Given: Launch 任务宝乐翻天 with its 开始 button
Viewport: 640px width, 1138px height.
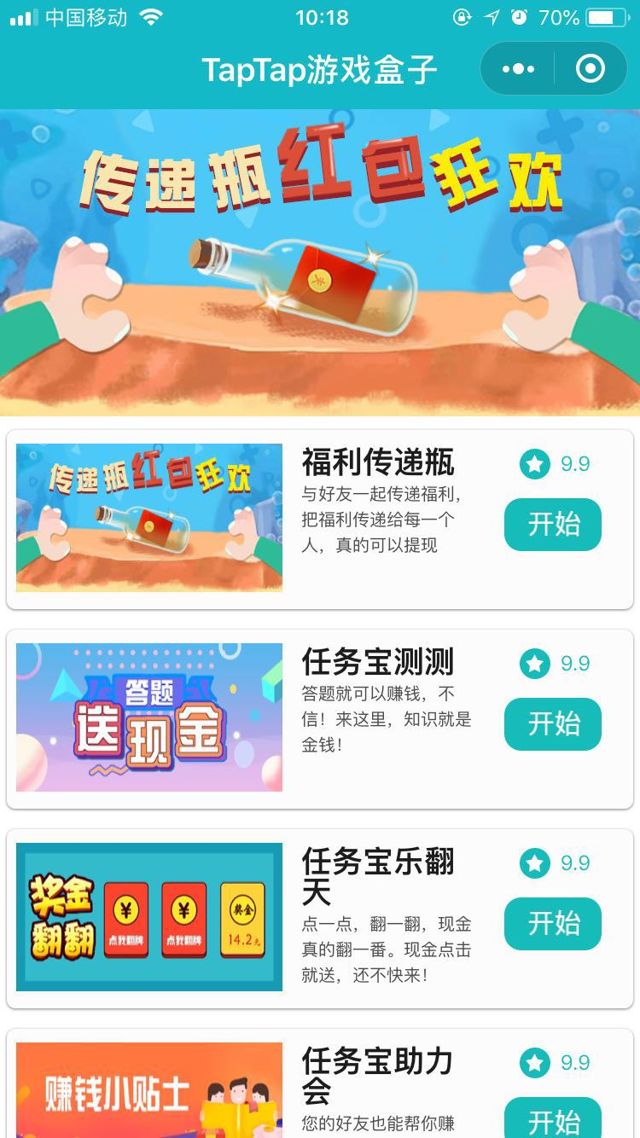Looking at the screenshot, I should pyautogui.click(x=552, y=923).
